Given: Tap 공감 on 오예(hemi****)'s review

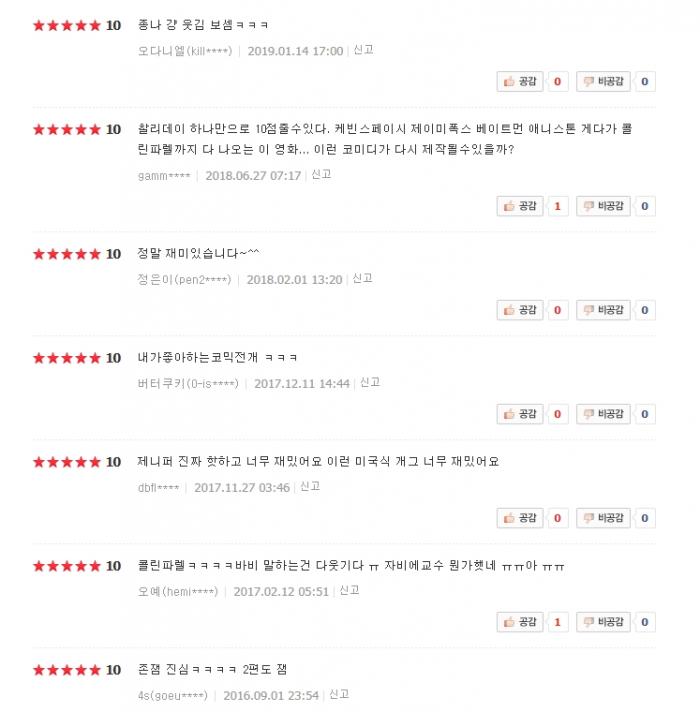Looking at the screenshot, I should point(521,622).
